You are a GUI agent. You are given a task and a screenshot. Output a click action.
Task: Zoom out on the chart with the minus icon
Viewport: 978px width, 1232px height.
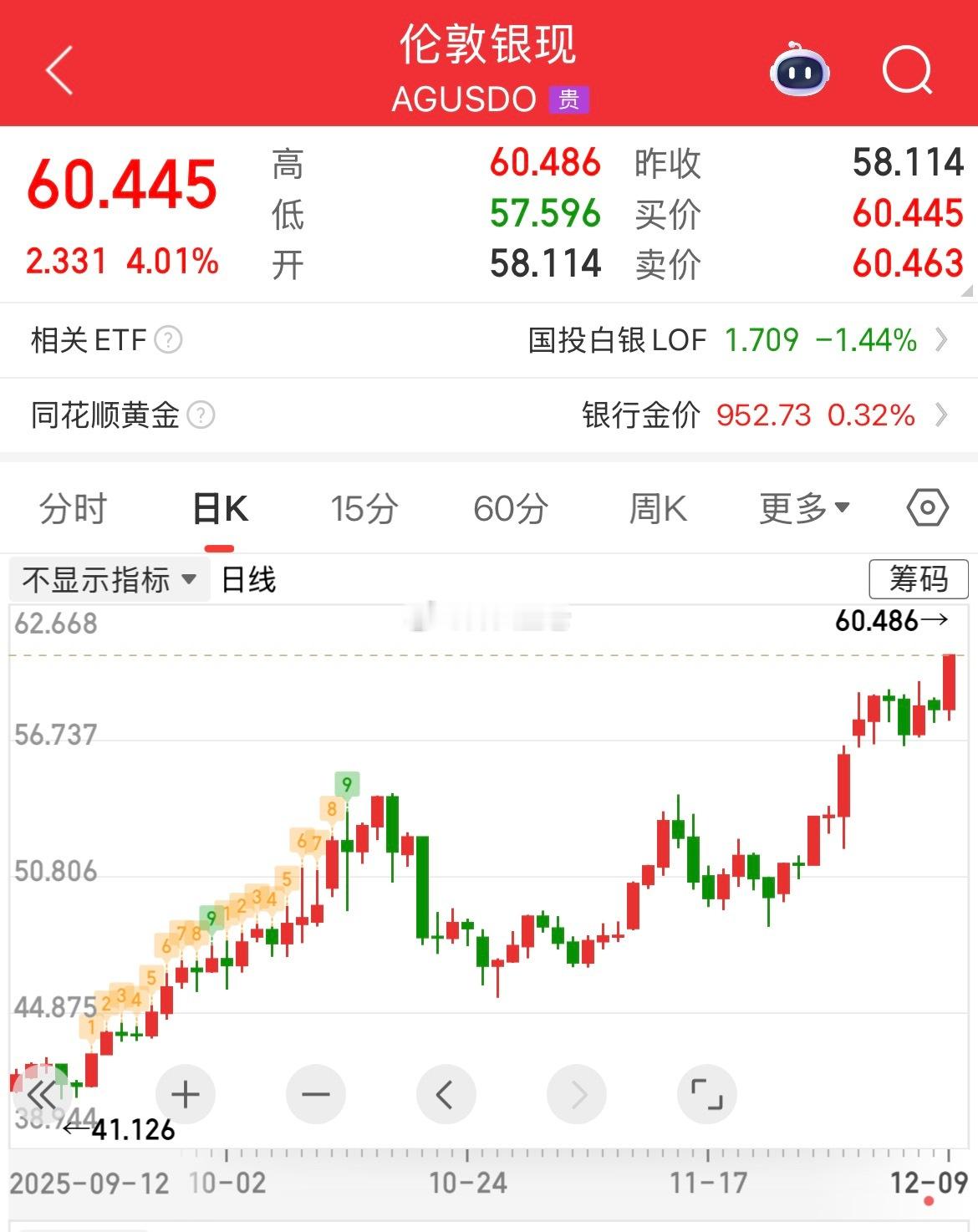pos(316,1093)
